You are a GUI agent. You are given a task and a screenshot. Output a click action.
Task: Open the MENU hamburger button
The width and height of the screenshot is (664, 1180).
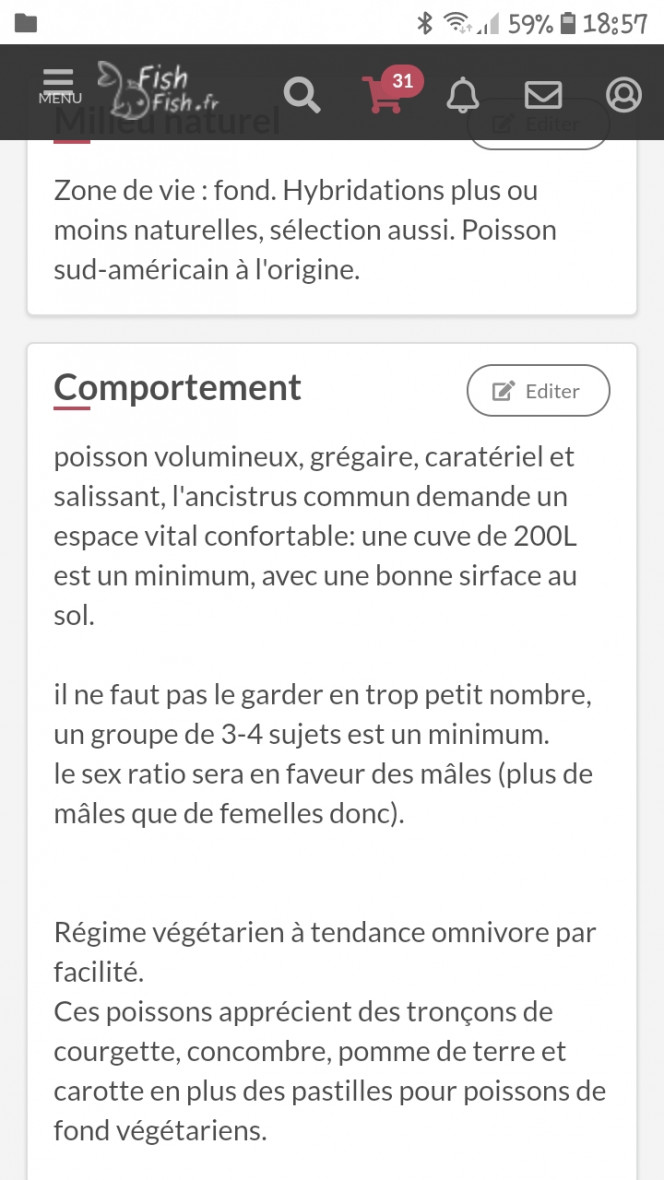[x=59, y=86]
